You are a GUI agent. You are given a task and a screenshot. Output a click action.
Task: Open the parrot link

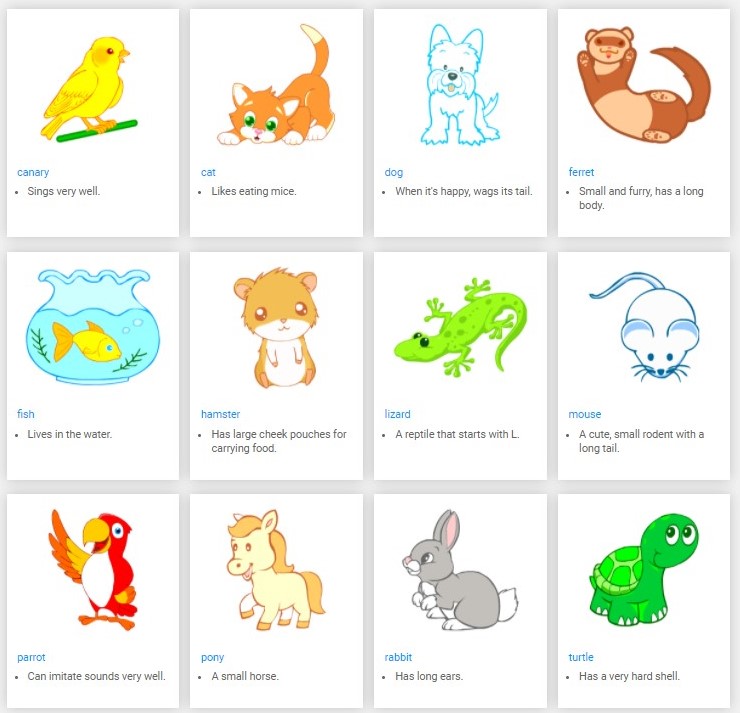tap(31, 657)
